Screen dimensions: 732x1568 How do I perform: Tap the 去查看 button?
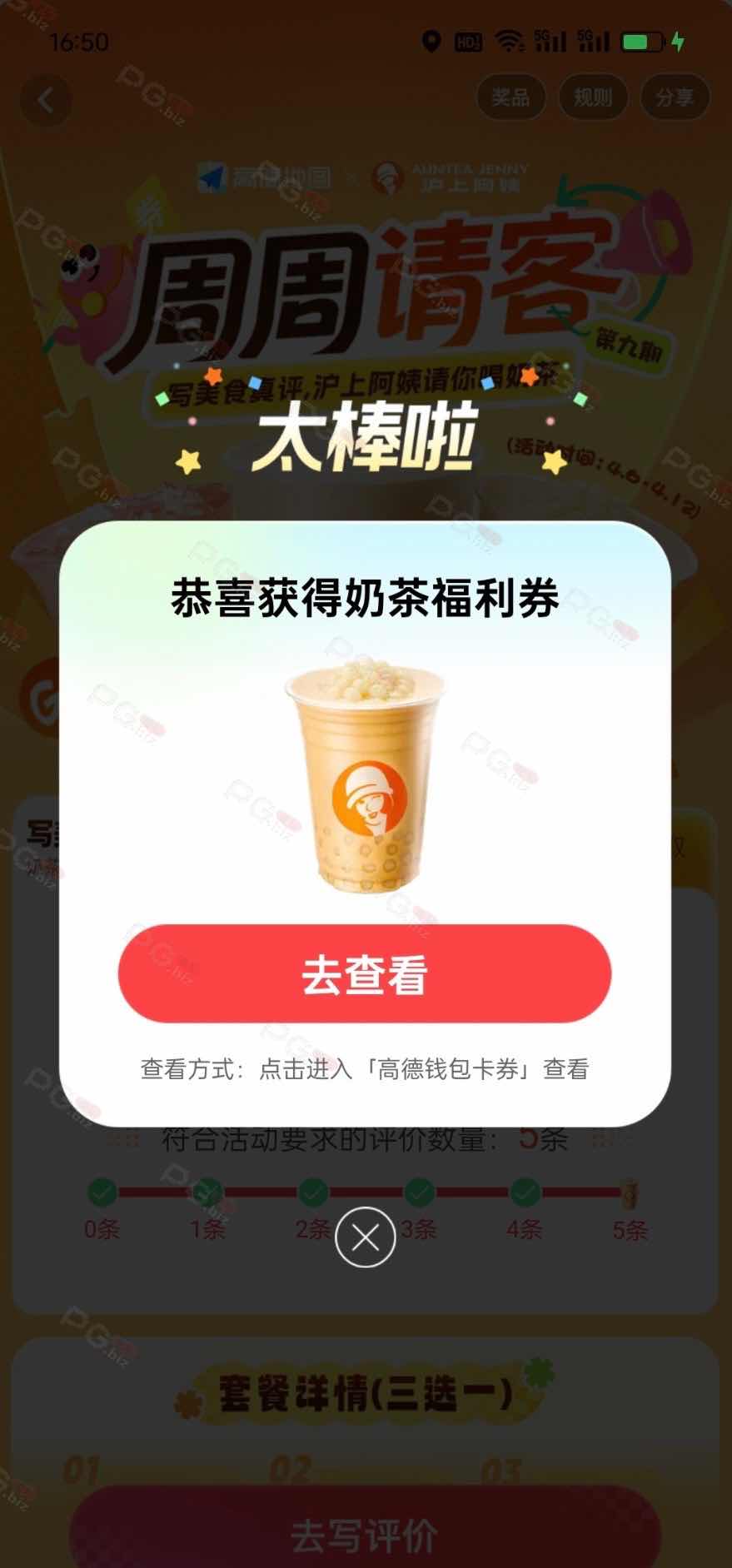pyautogui.click(x=365, y=973)
